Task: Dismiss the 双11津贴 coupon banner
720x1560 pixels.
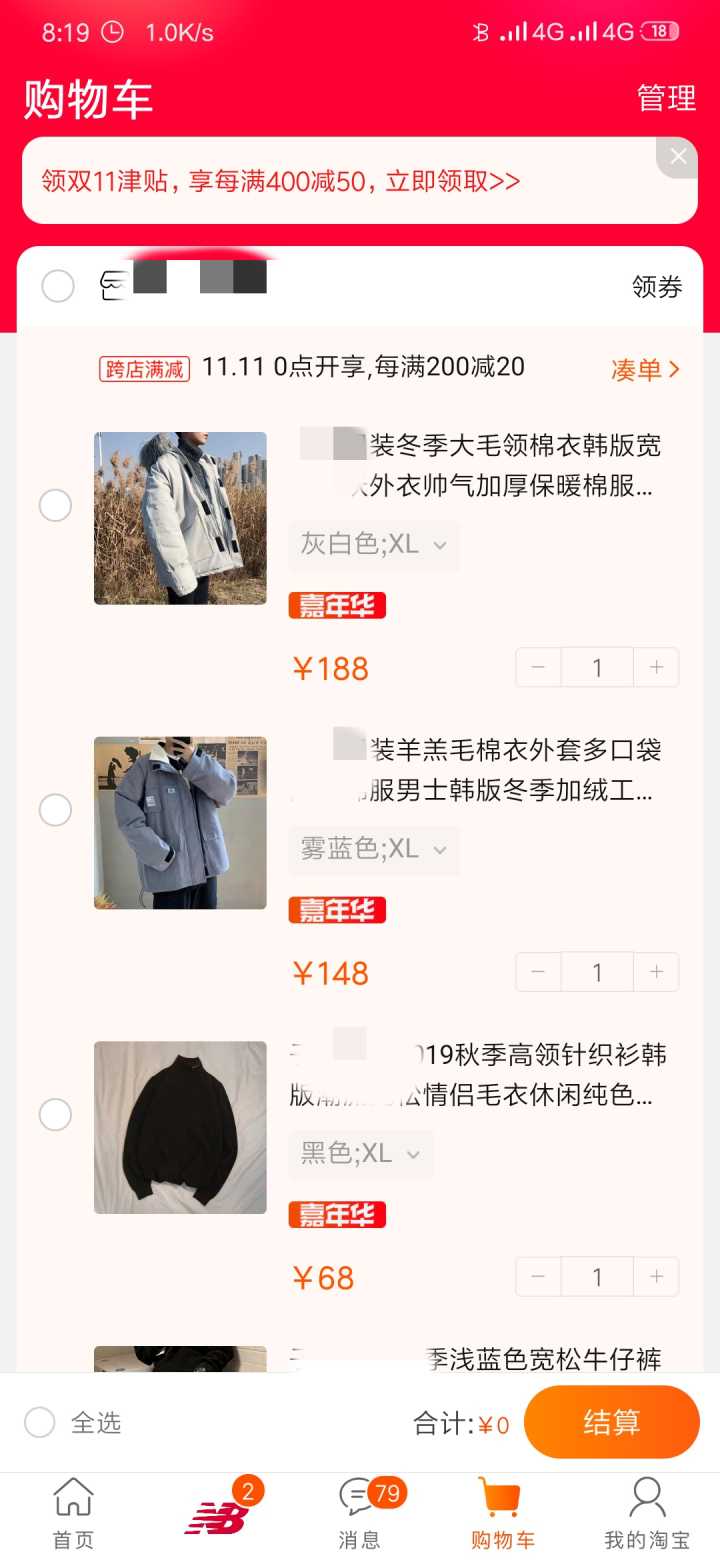Action: [678, 156]
